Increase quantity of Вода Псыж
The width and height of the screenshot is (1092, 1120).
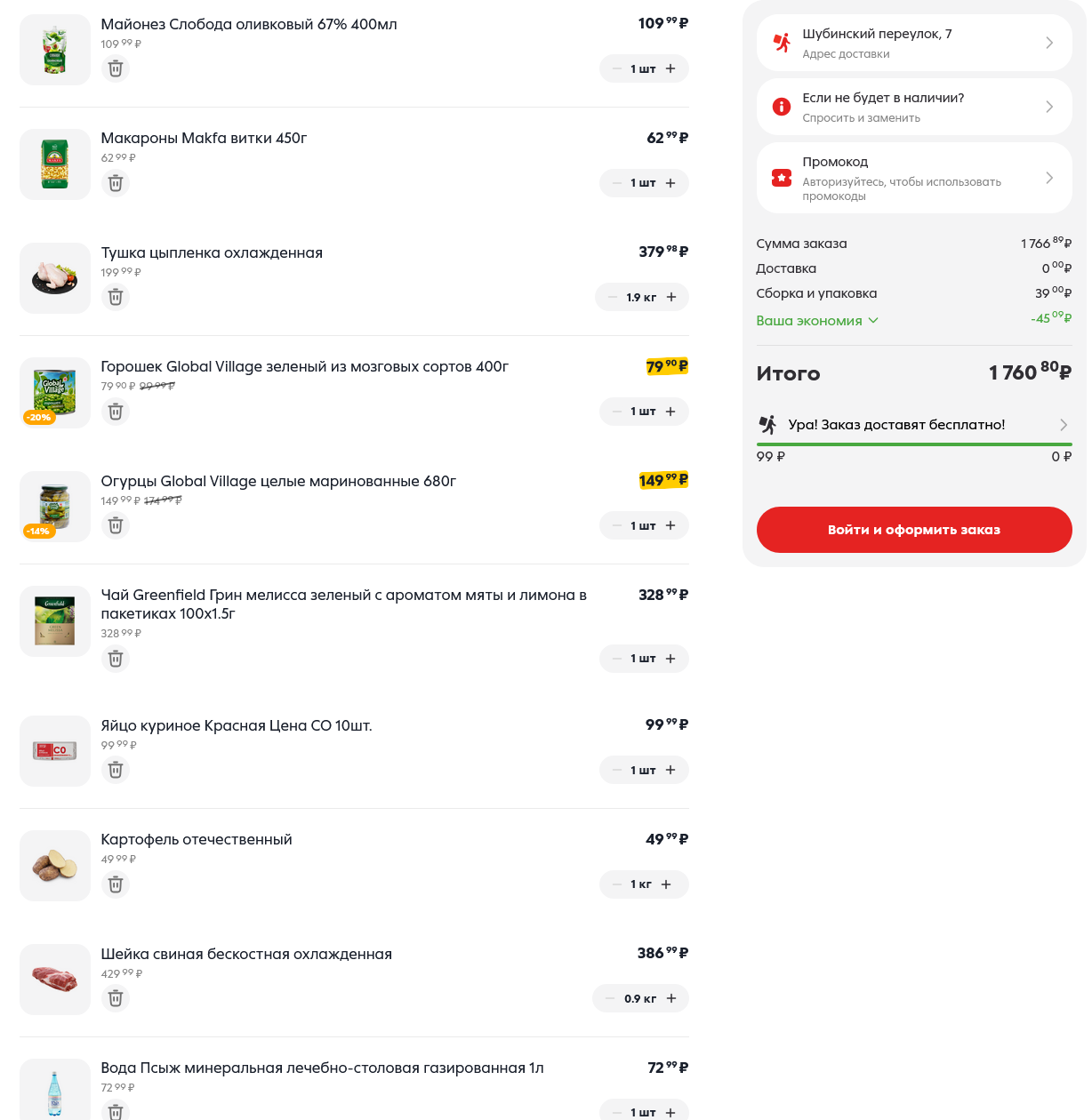point(670,1112)
